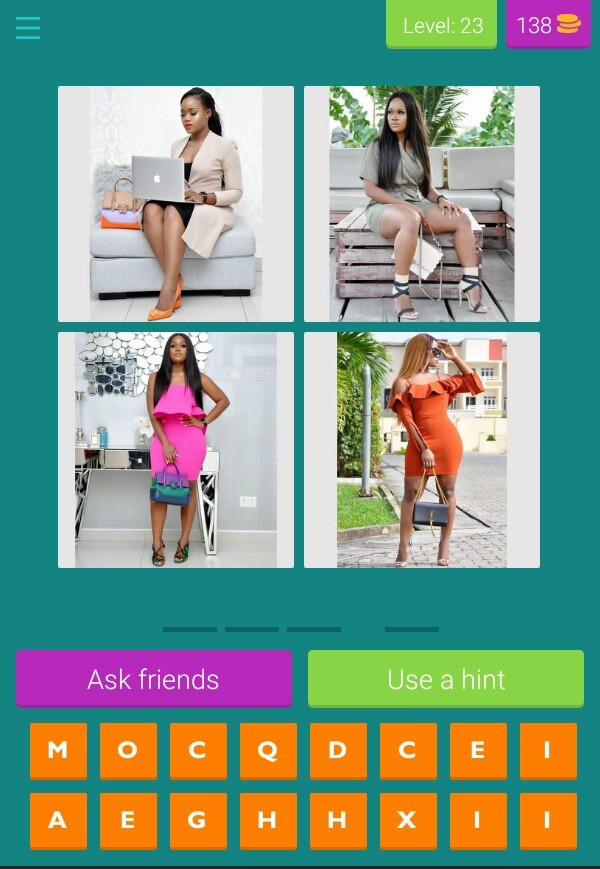Choose the letter Q tile
The width and height of the screenshot is (600, 869).
pyautogui.click(x=267, y=750)
